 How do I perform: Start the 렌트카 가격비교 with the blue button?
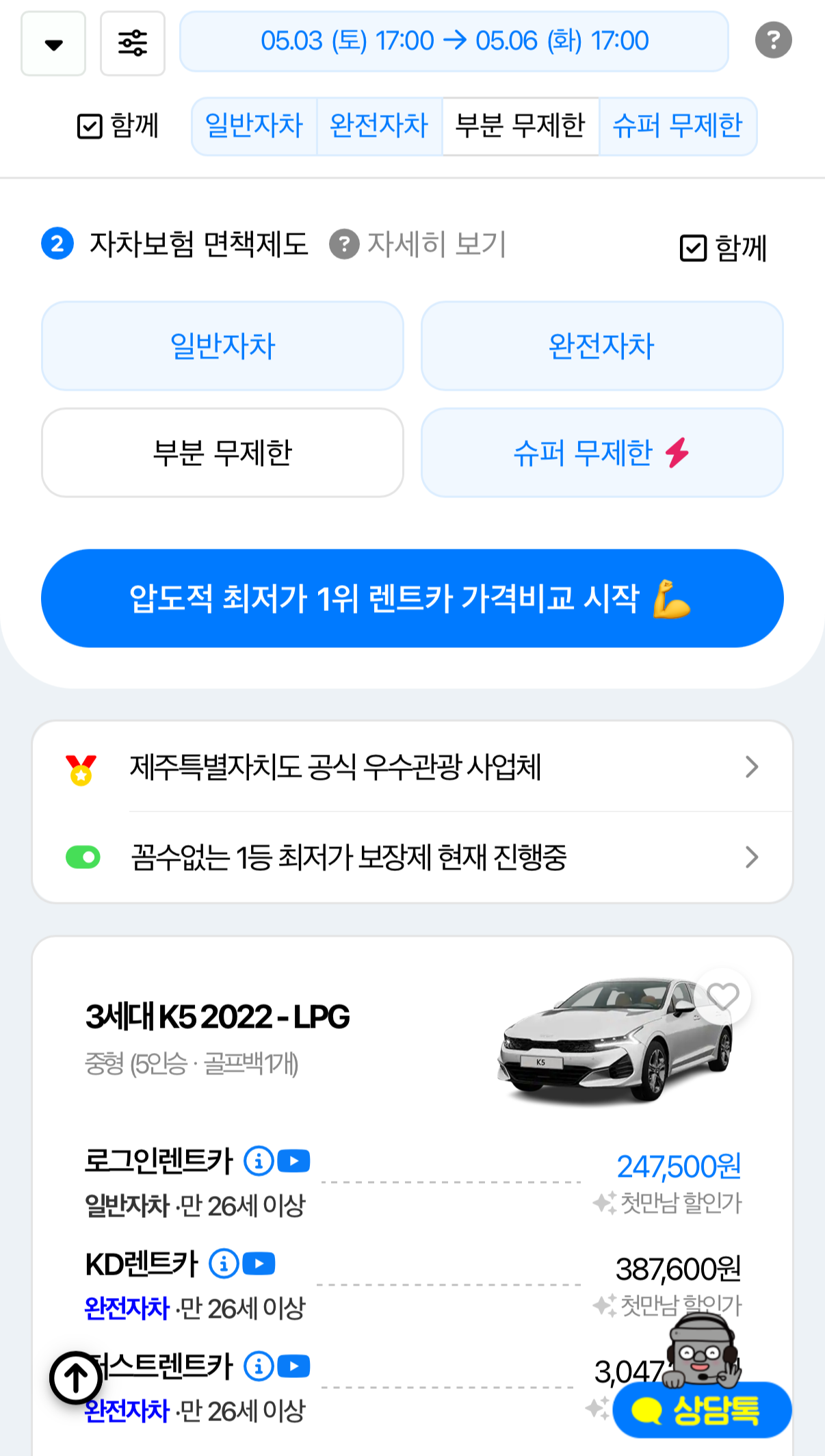[413, 597]
